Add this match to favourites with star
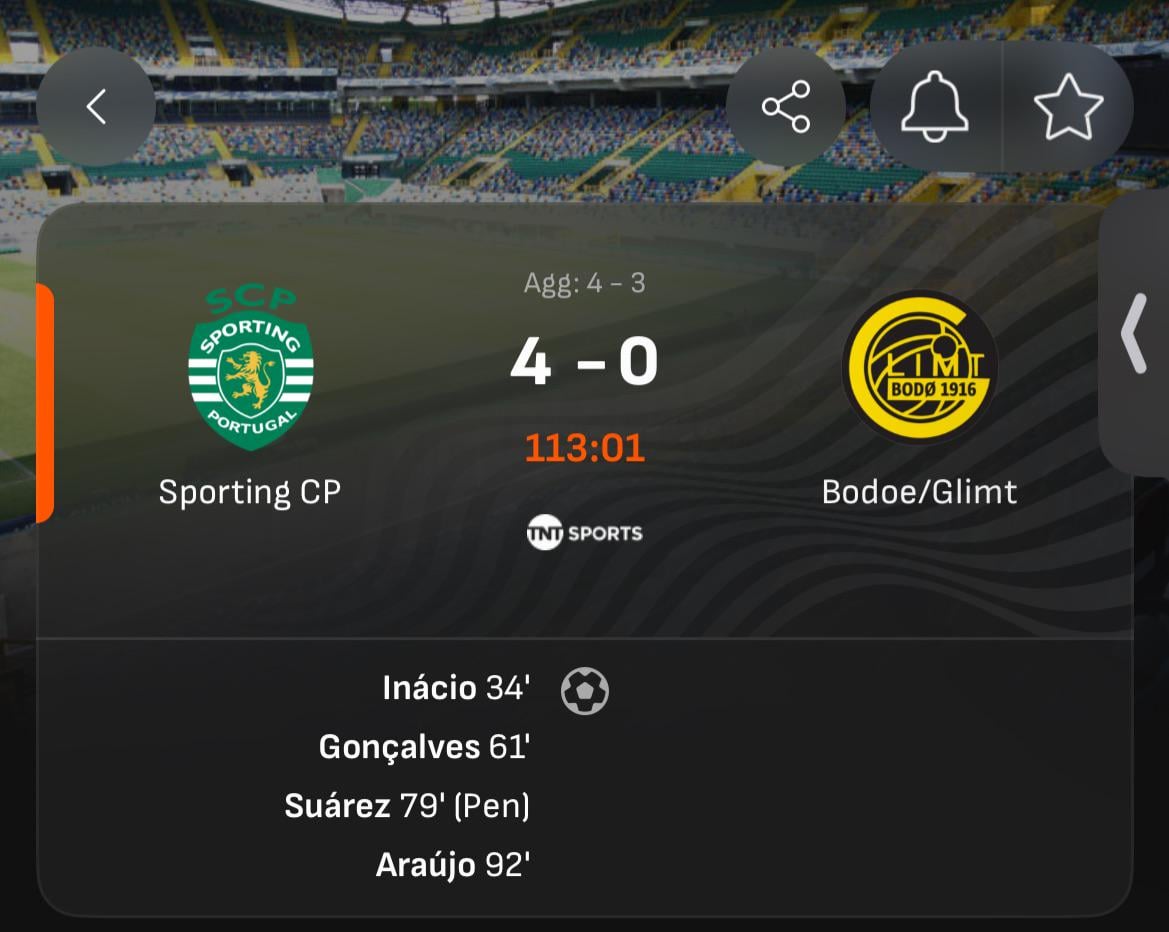 [1068, 107]
